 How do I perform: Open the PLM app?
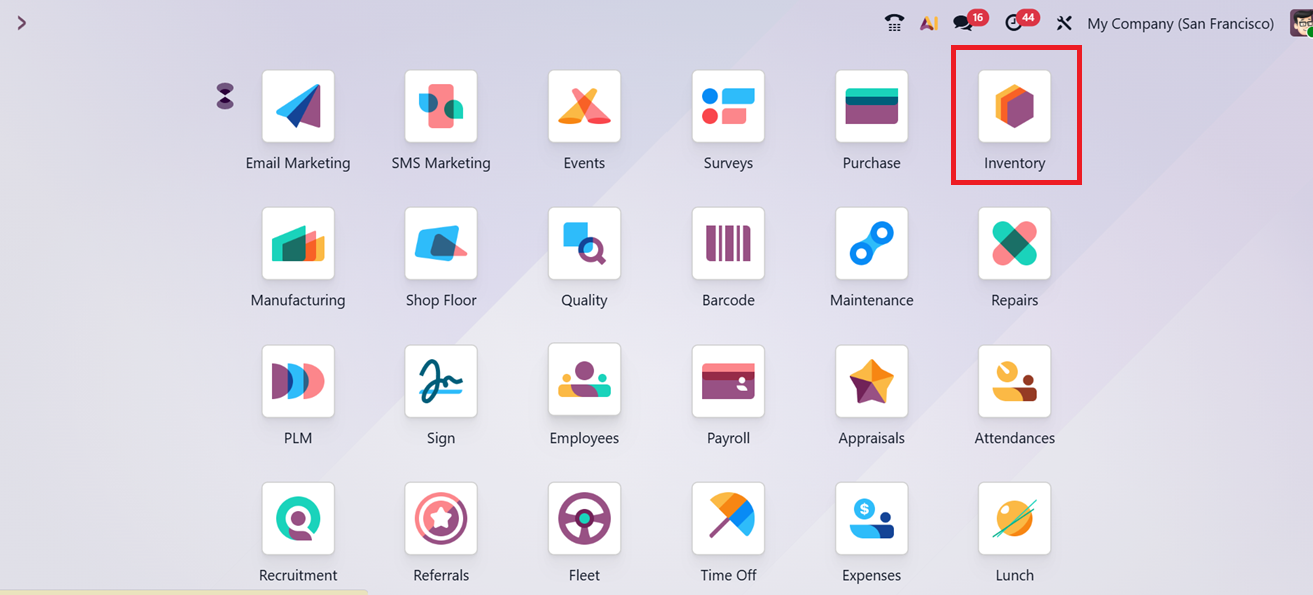pos(298,381)
